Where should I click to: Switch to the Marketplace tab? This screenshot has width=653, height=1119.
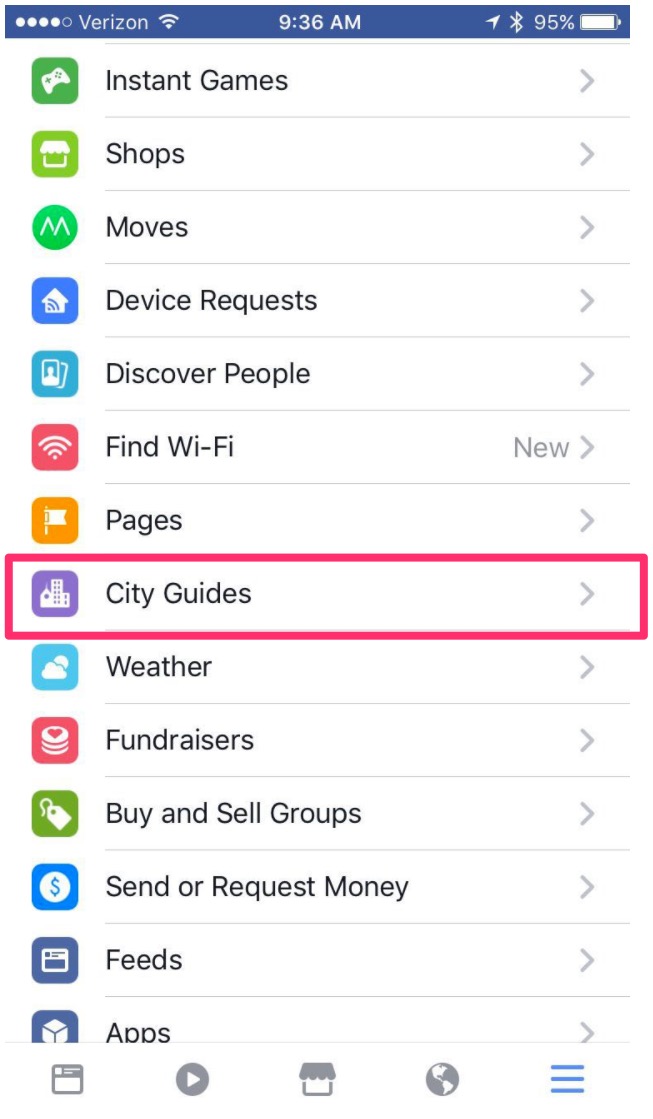pyautogui.click(x=317, y=1079)
